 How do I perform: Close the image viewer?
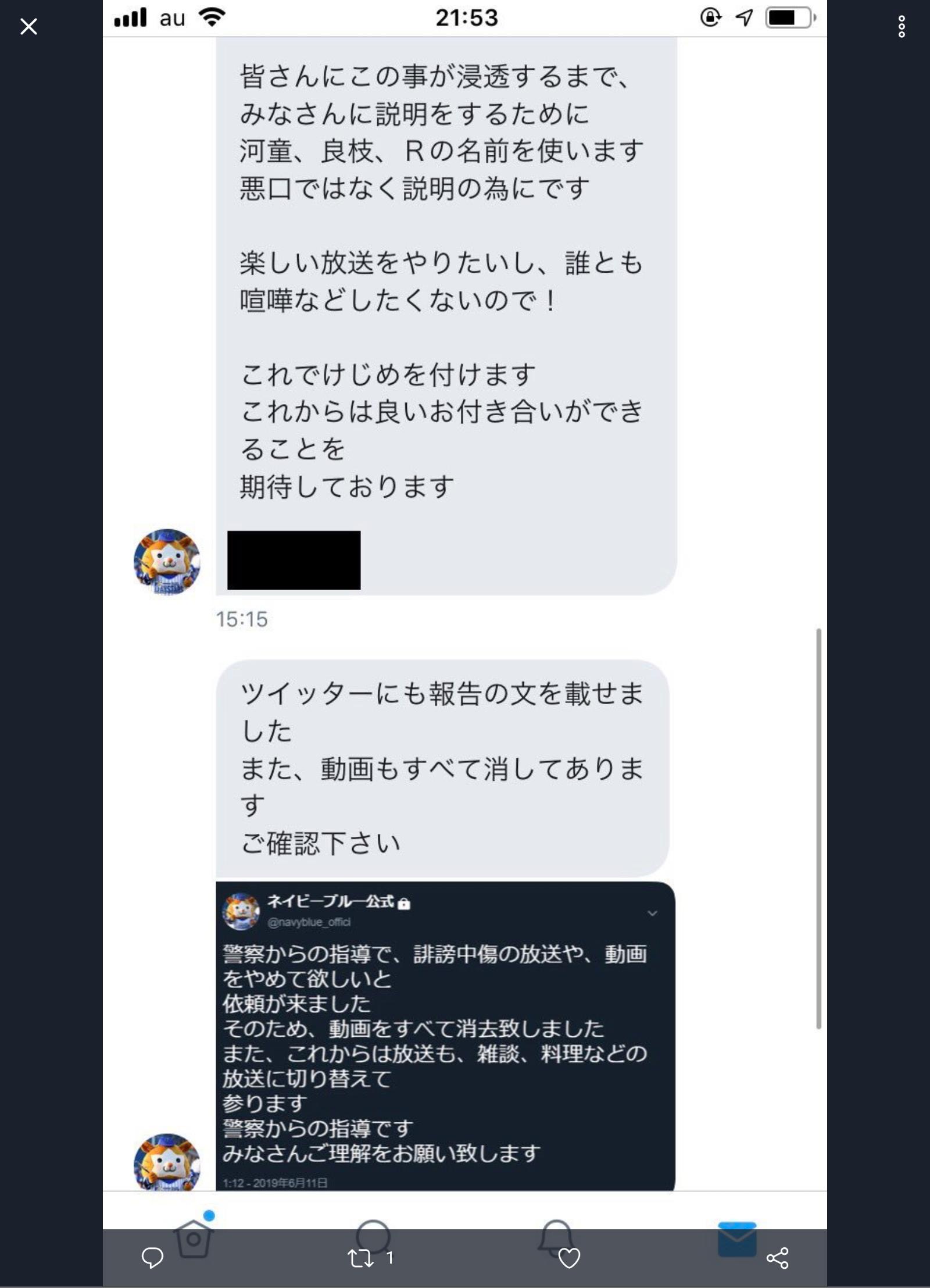(28, 26)
